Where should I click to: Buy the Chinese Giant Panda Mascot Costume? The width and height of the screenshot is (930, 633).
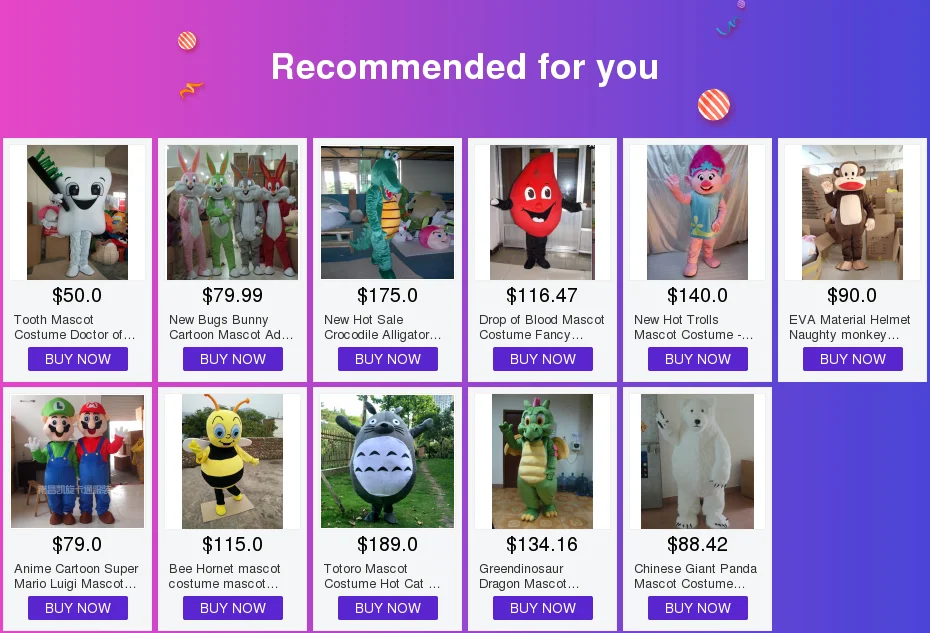coord(698,608)
